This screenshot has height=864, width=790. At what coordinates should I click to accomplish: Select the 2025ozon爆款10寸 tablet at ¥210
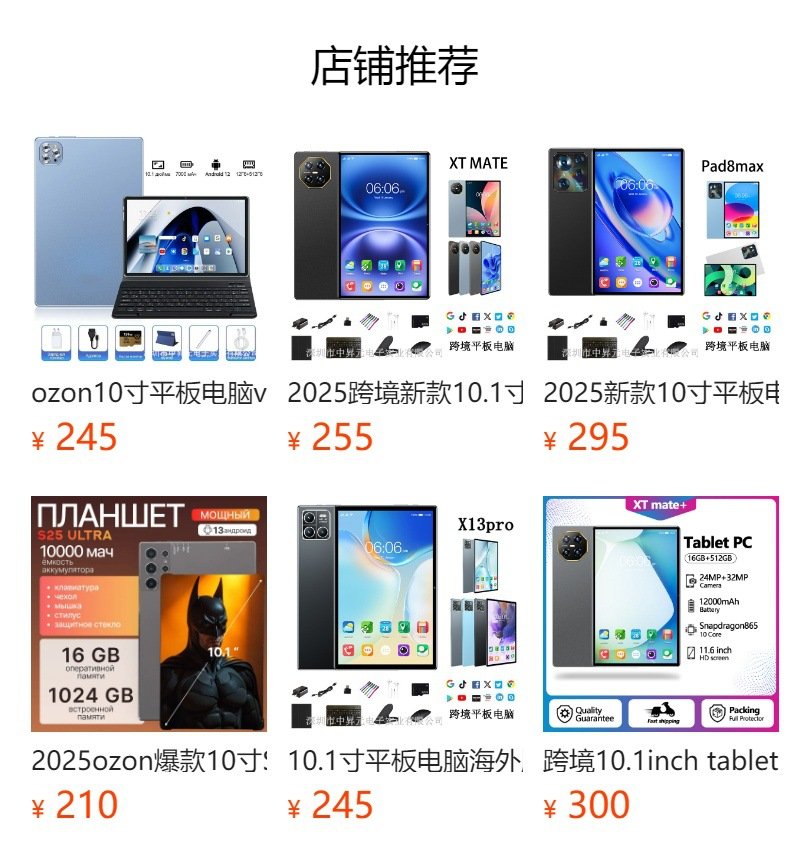(x=148, y=613)
